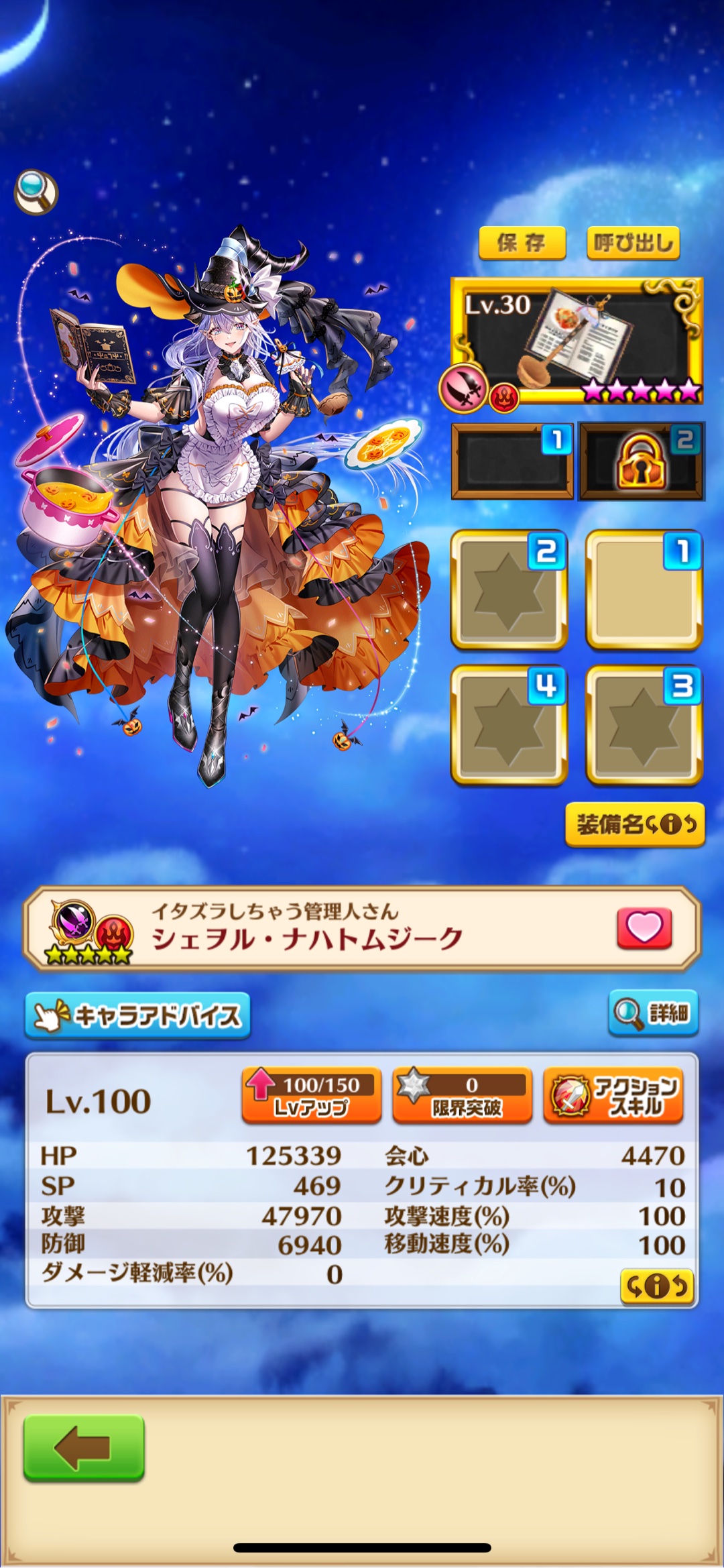The image size is (724, 1568).
Task: Open アクションスキル
Action: coord(613,1095)
